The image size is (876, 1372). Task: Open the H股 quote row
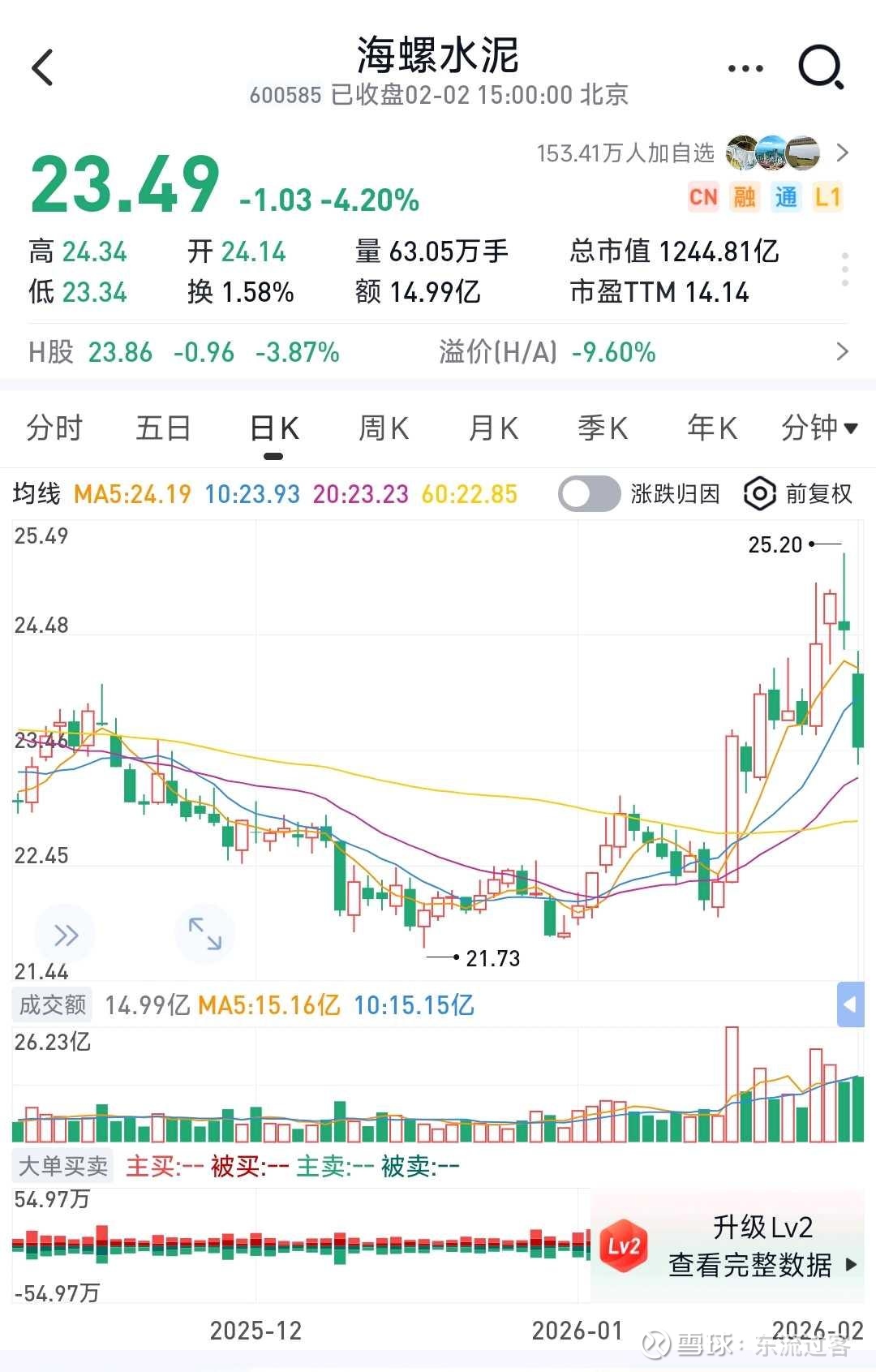(438, 352)
